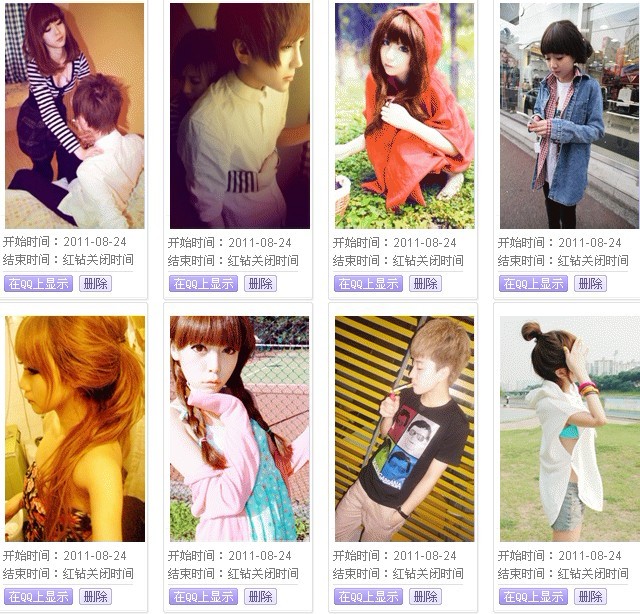Screen dimensions: 640x614
Task: Open the photo of the person in the black t-shirt
Action: pyautogui.click(x=404, y=429)
